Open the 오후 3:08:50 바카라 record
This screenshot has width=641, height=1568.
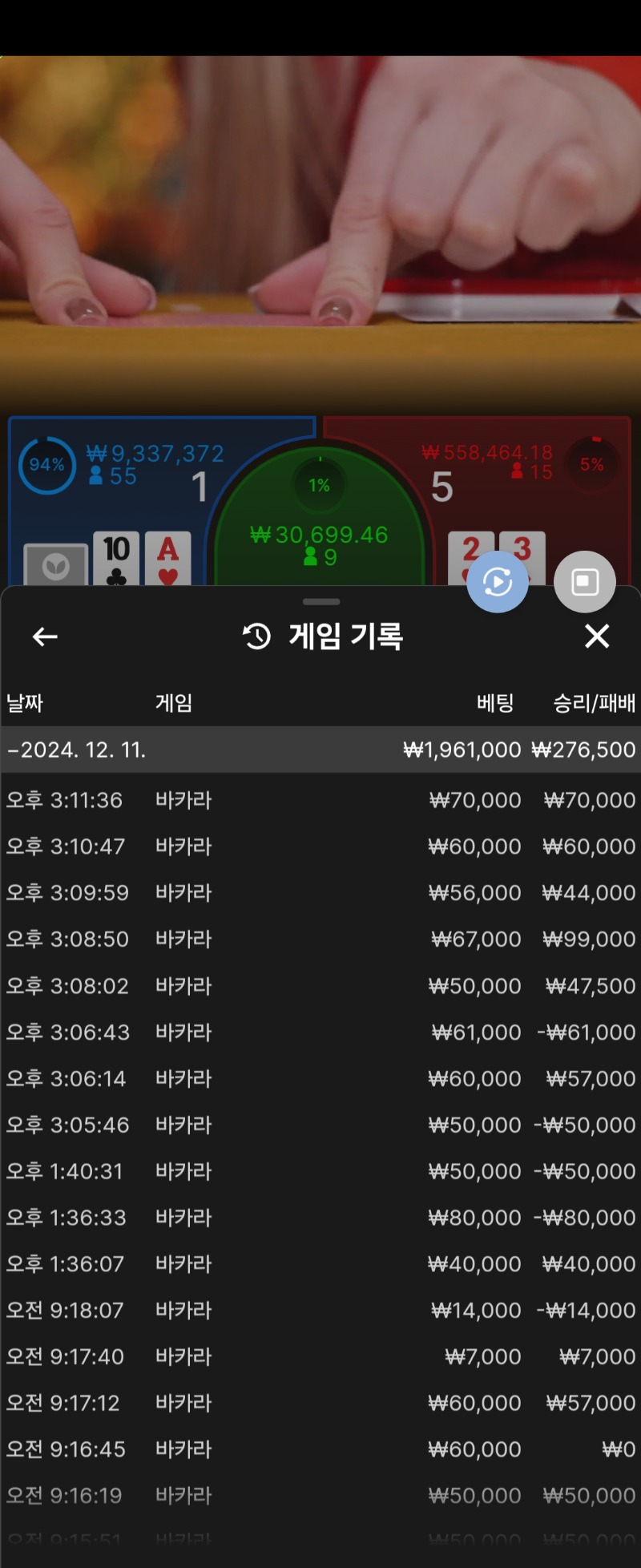coord(320,939)
